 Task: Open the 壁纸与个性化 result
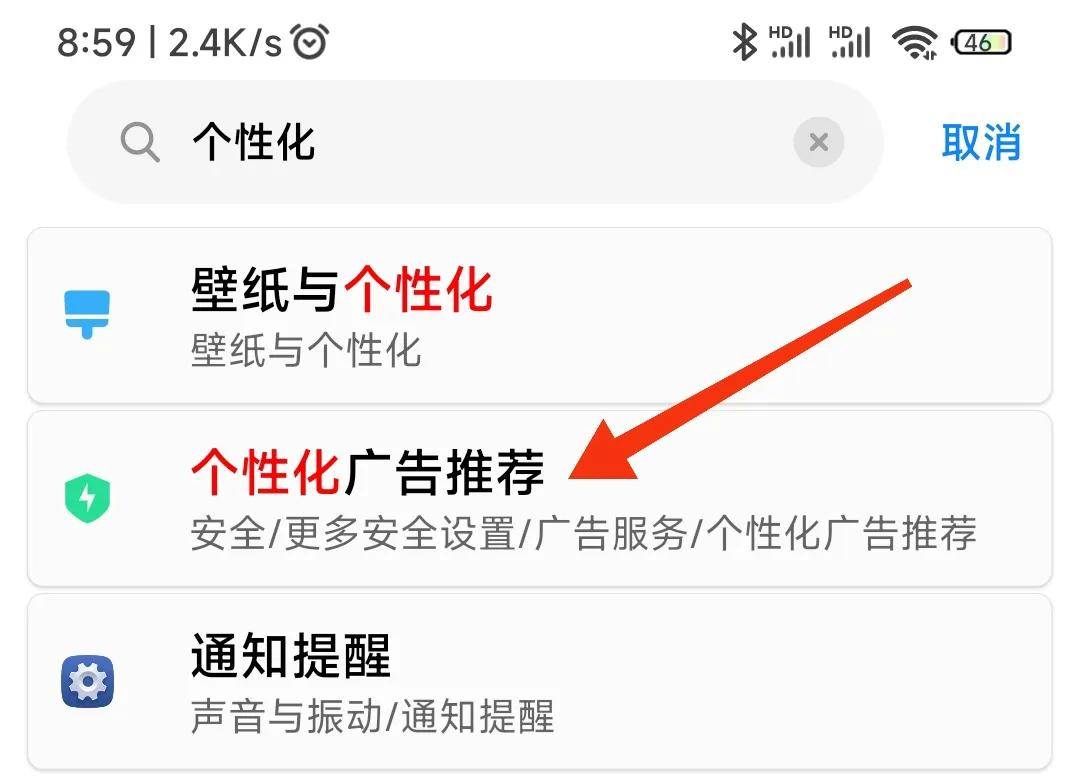[x=540, y=315]
